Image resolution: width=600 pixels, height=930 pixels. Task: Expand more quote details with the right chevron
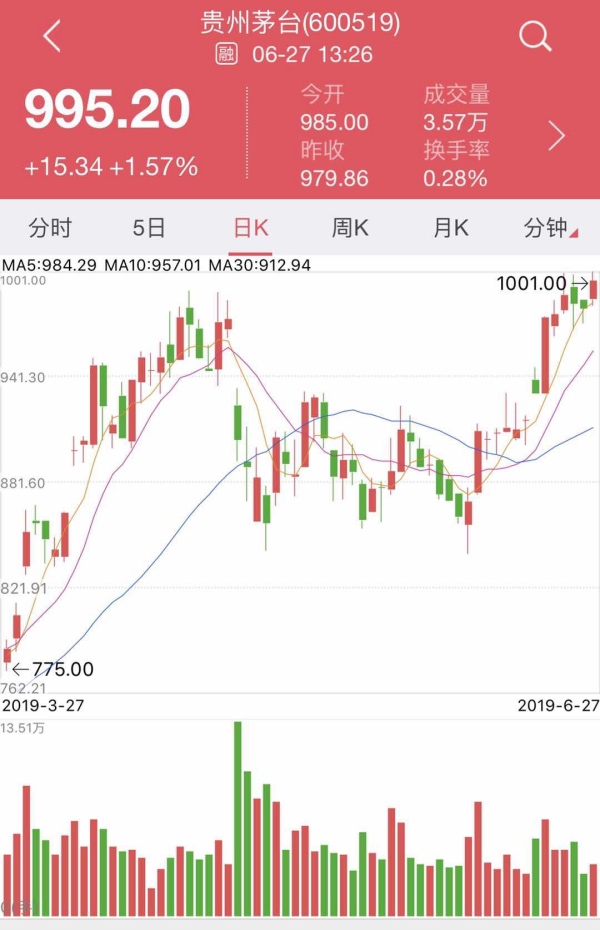[x=557, y=135]
